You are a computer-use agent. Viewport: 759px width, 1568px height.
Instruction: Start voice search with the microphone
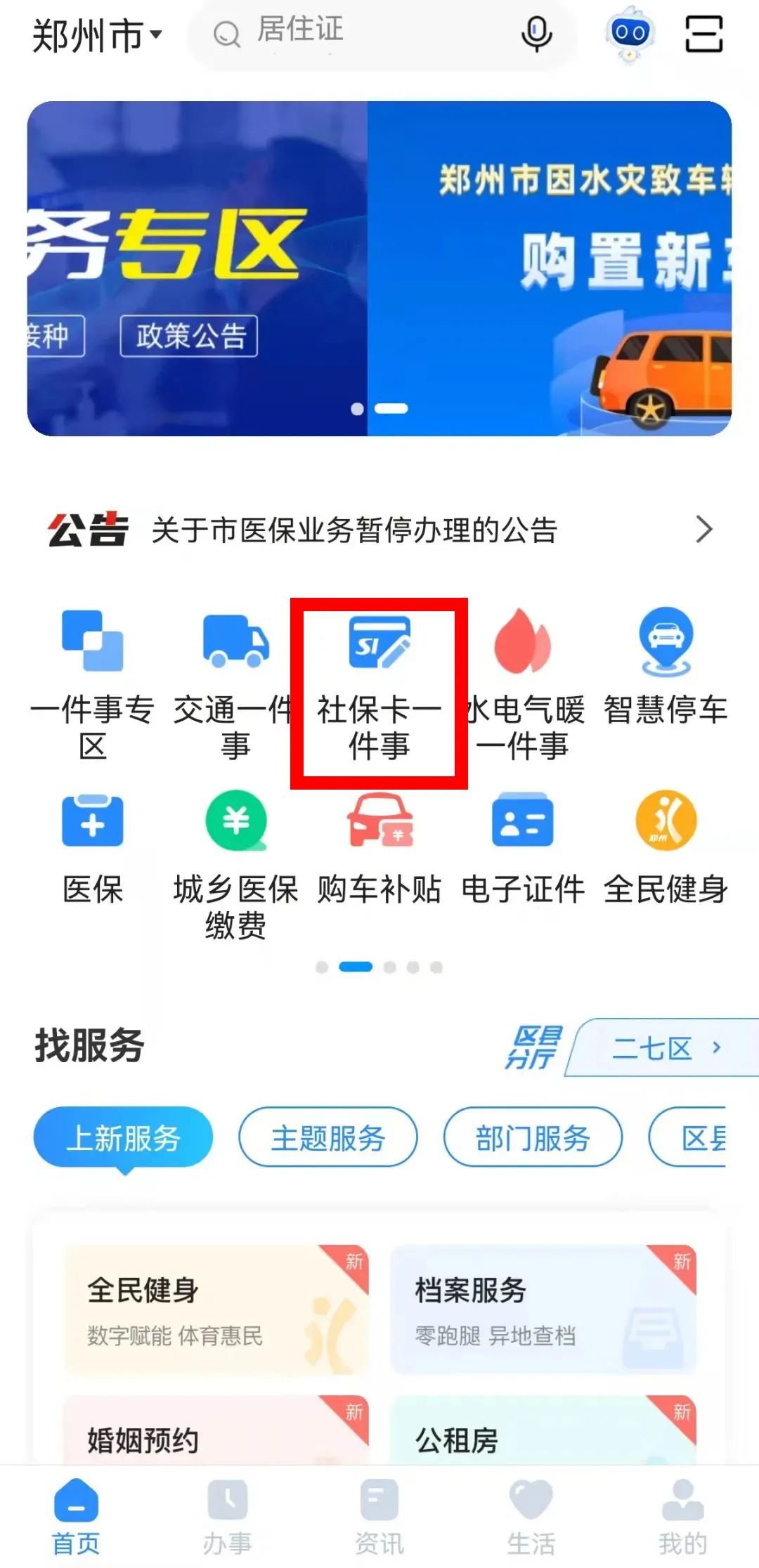[x=536, y=34]
